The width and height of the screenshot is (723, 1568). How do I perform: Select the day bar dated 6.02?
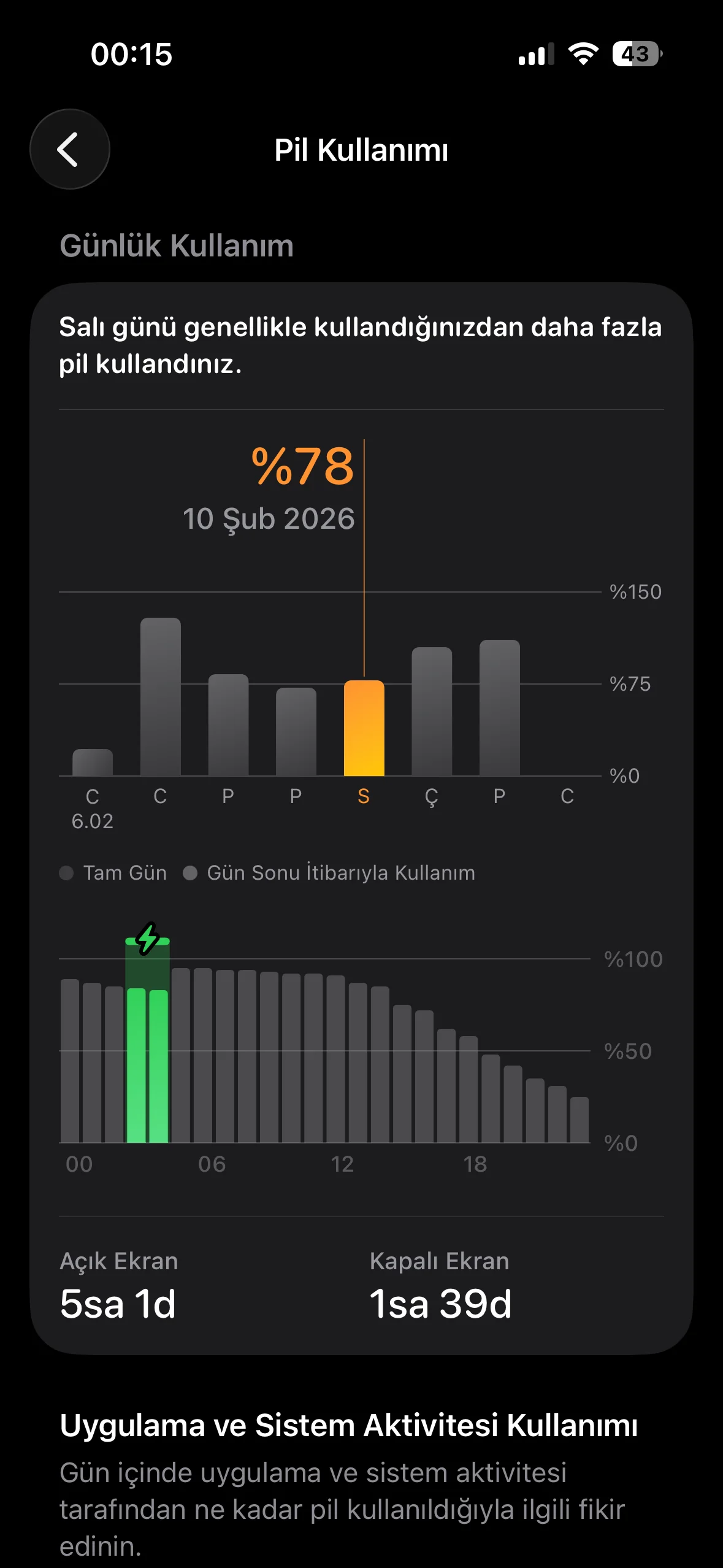click(93, 763)
